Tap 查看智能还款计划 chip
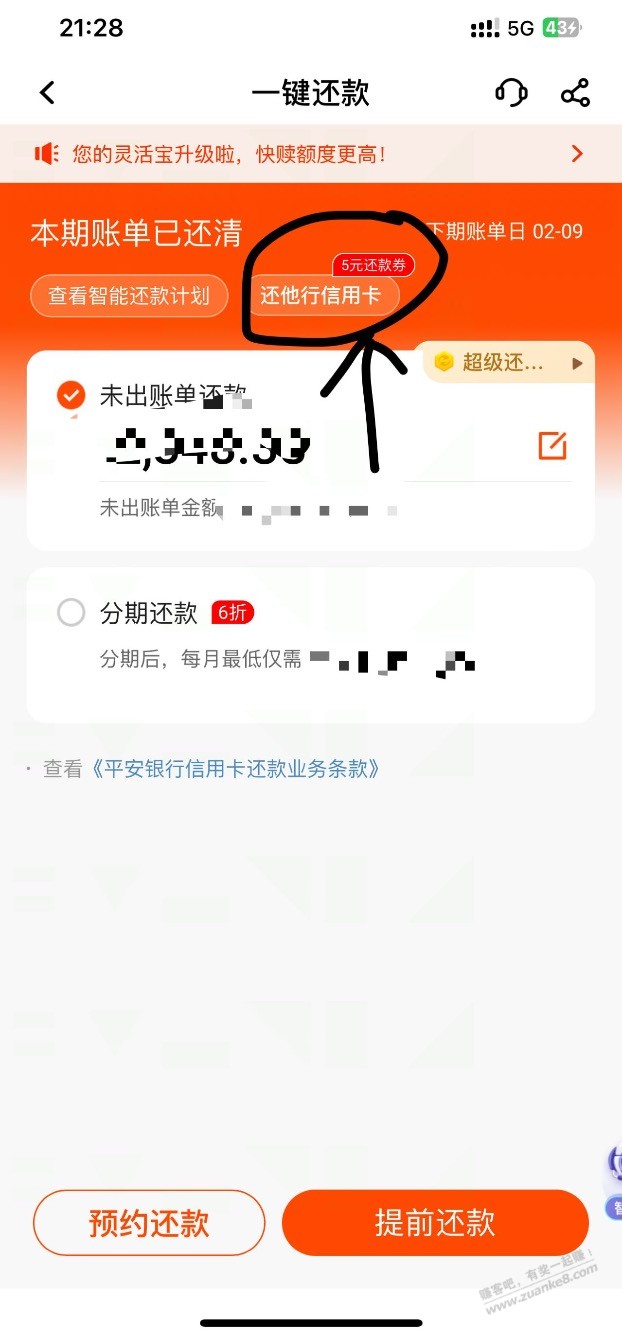Screen dimensions: 622x1334 [x=130, y=296]
